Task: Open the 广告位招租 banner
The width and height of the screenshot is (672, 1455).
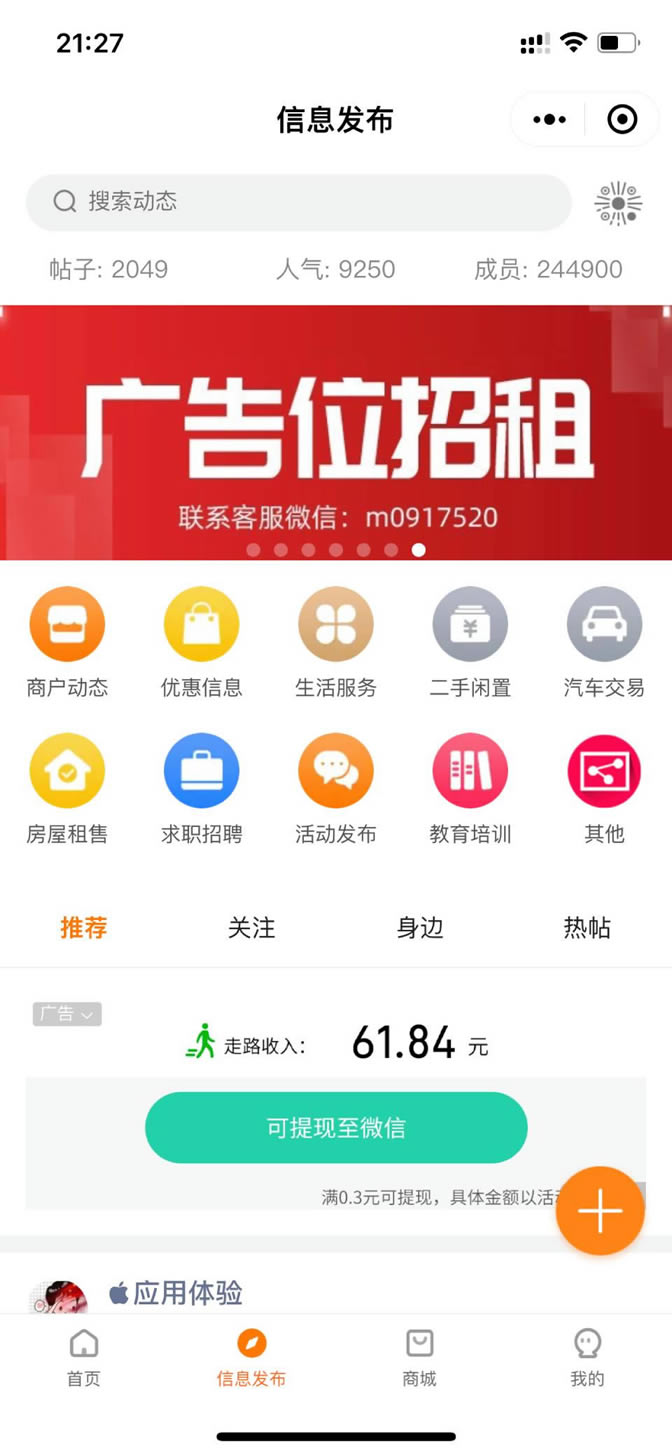Action: point(336,432)
